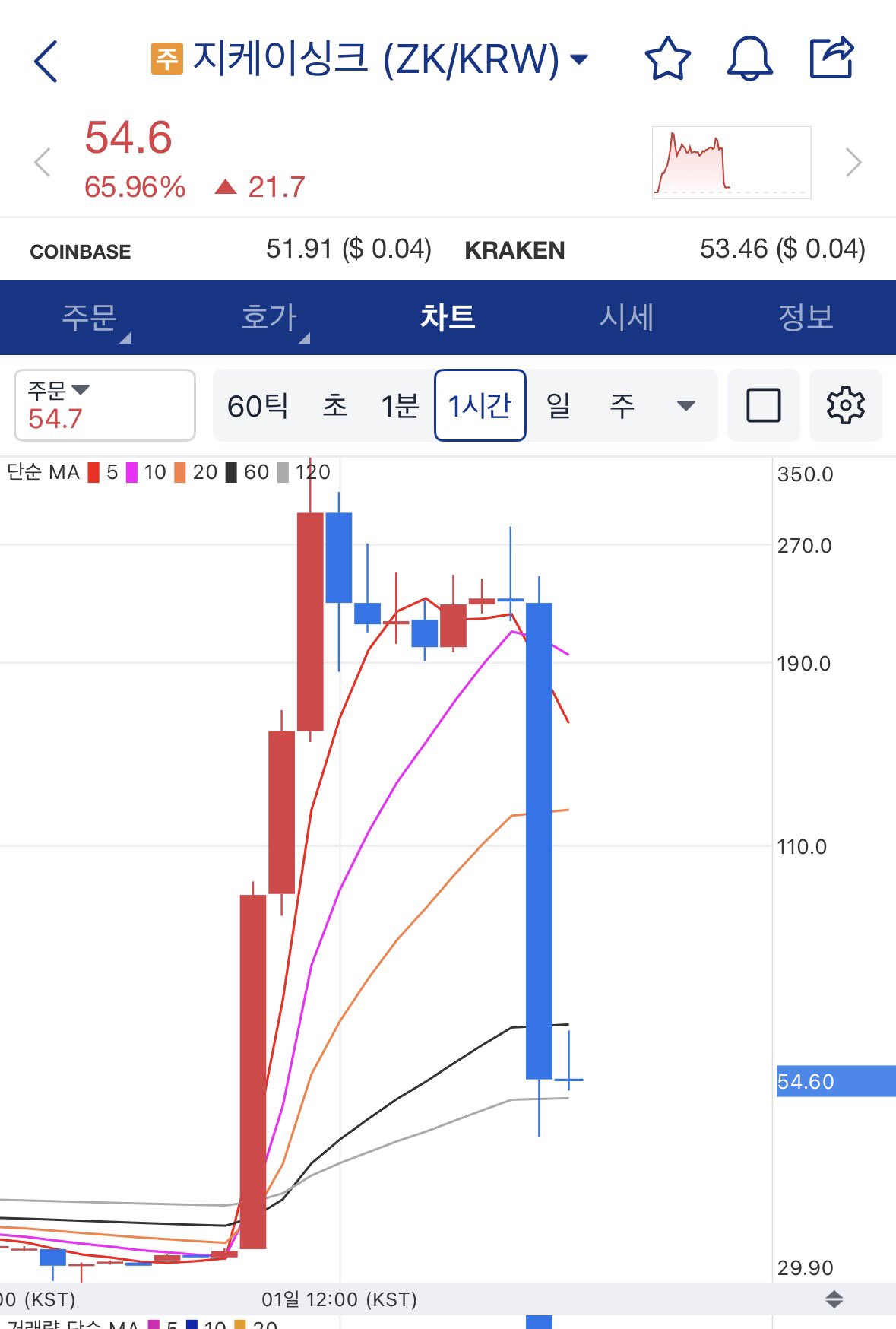Share this coin's chart
Screen dimensions: 896x1329
[x=831, y=58]
